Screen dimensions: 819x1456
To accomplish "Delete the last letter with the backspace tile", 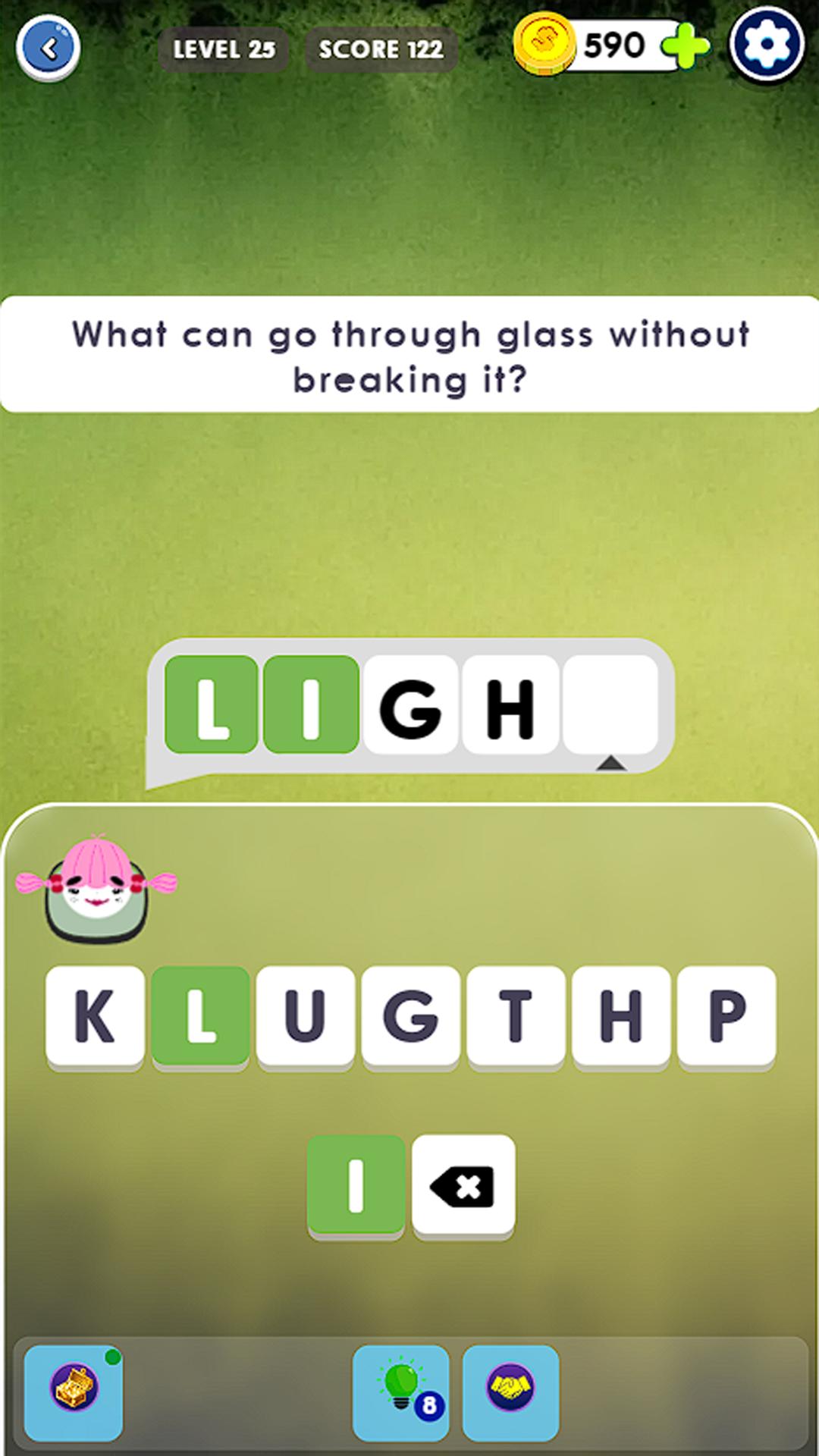I will [x=463, y=1185].
